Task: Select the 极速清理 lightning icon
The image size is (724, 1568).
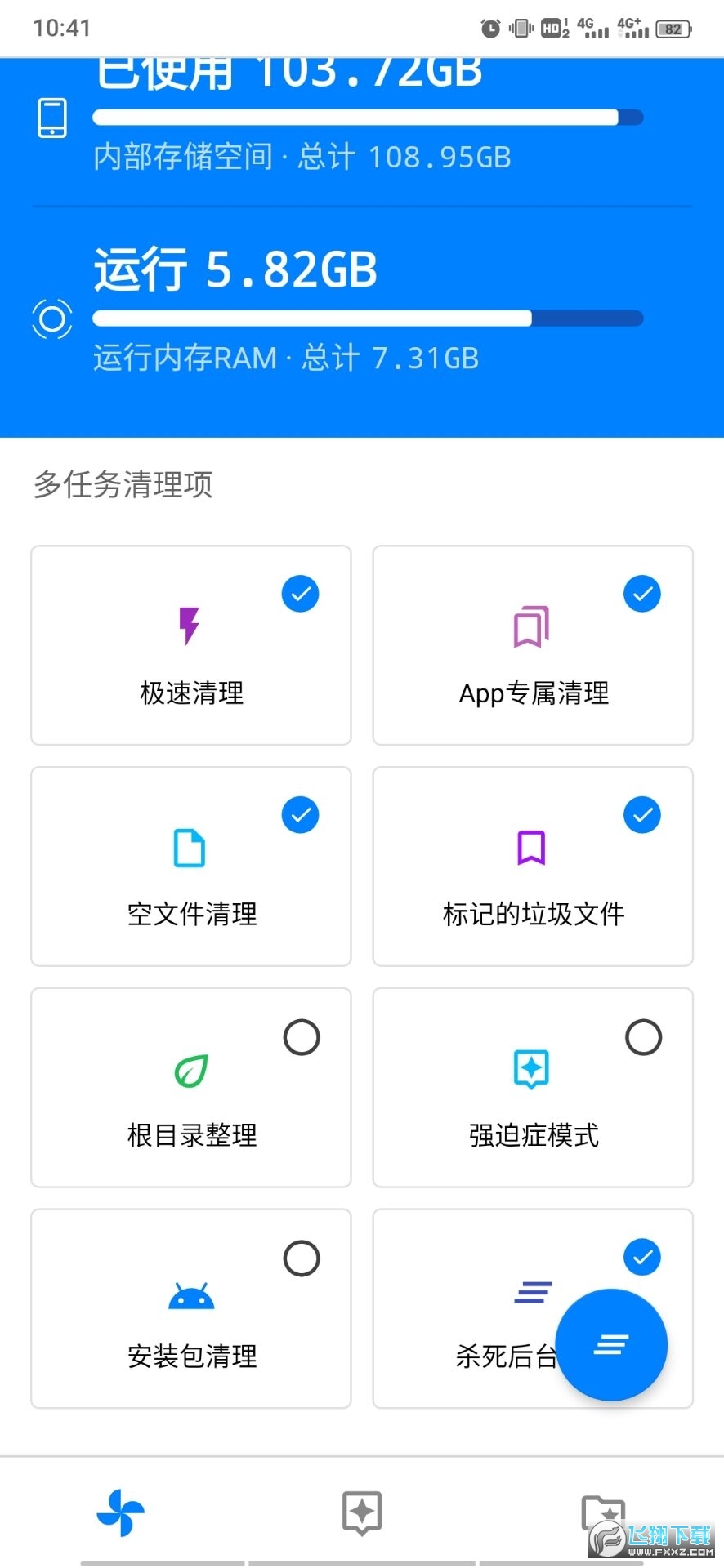Action: tap(190, 626)
